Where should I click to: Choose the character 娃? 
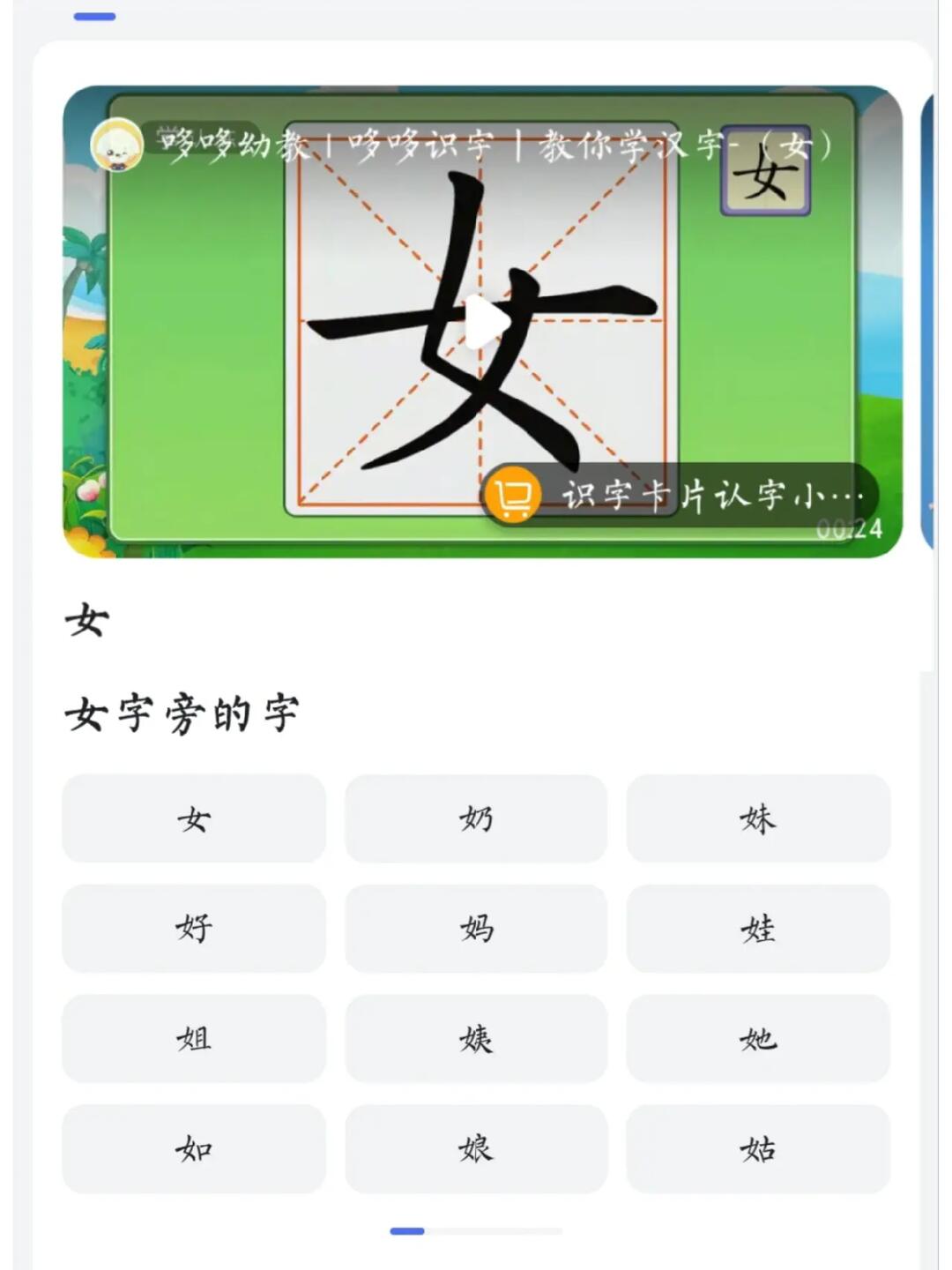click(758, 929)
